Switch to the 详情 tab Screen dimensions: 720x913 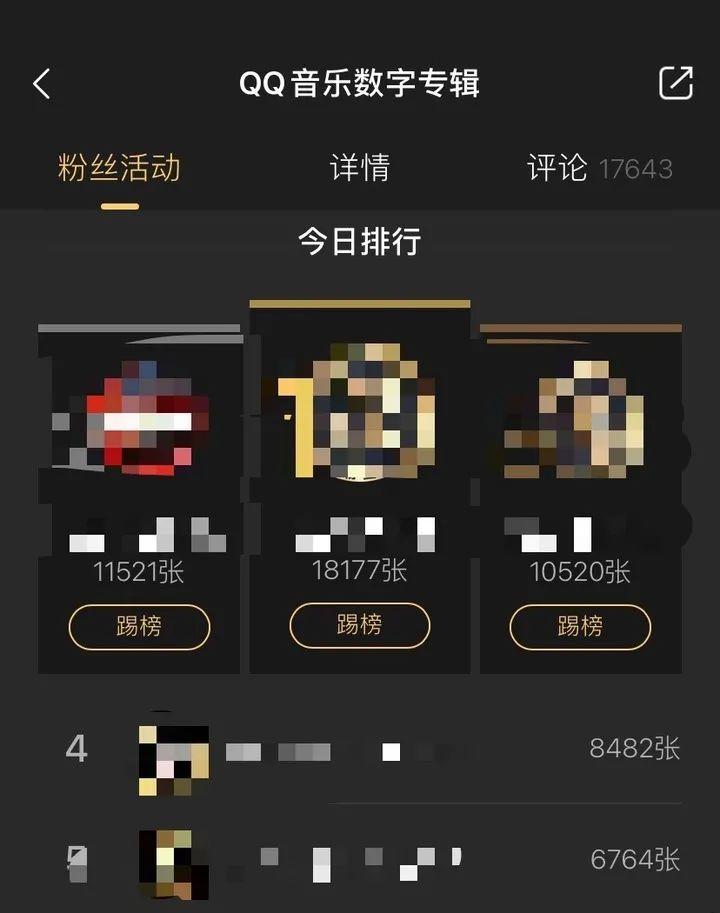[x=360, y=168]
